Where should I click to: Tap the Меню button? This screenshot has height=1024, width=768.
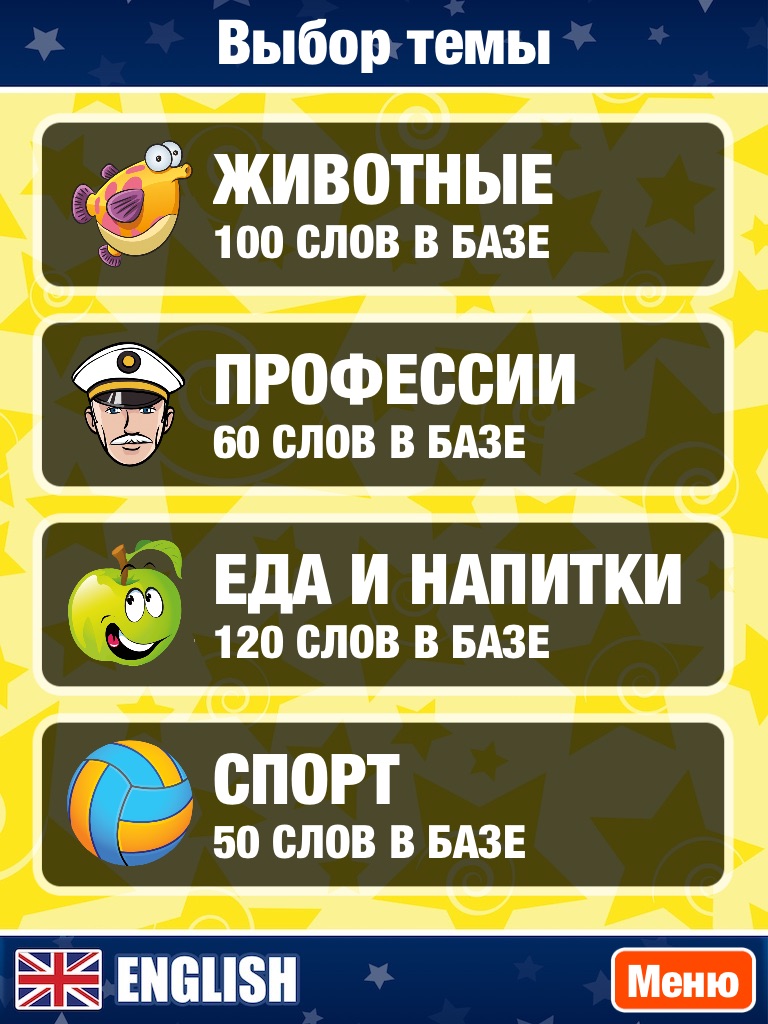(x=683, y=980)
